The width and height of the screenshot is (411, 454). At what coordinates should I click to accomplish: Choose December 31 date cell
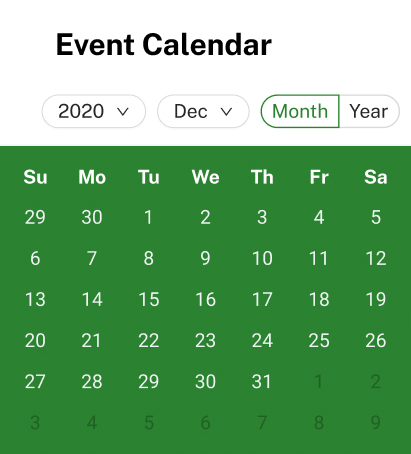coord(262,381)
